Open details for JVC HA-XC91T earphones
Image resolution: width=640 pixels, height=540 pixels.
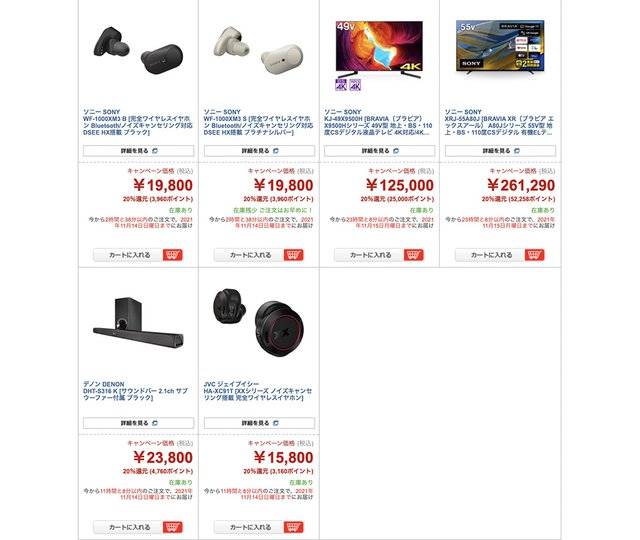258,423
